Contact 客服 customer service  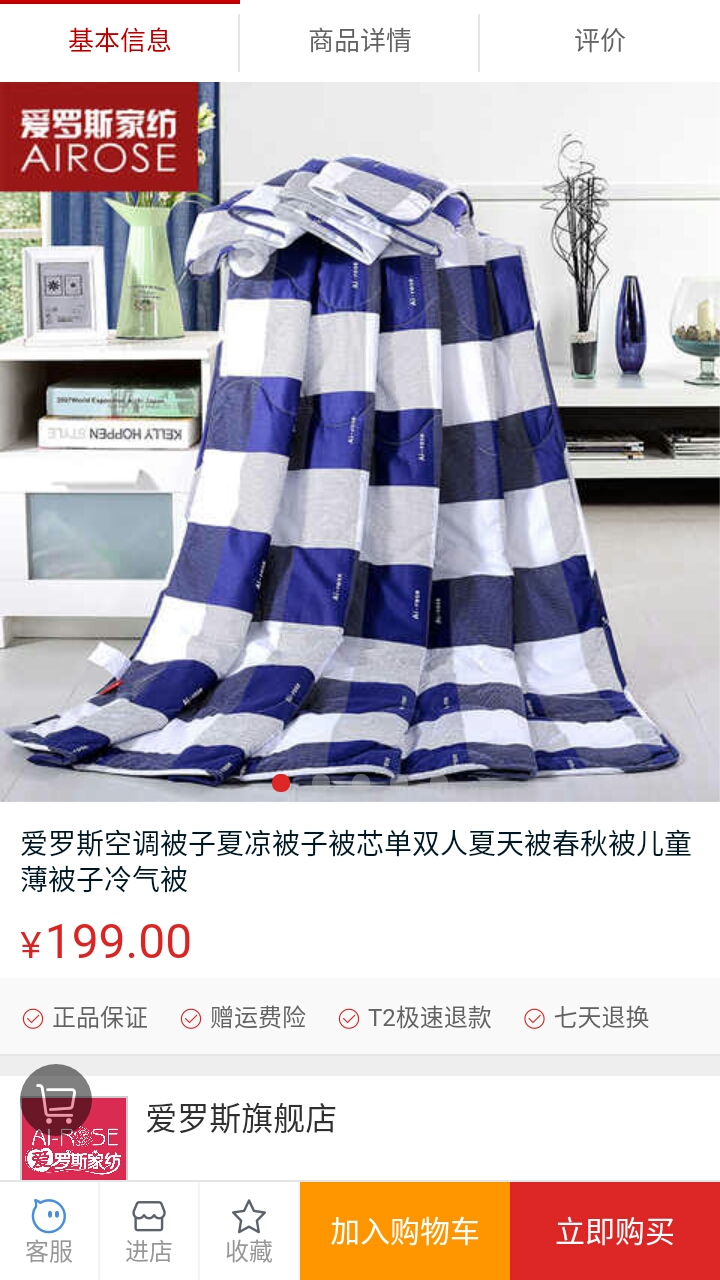pyautogui.click(x=49, y=1231)
